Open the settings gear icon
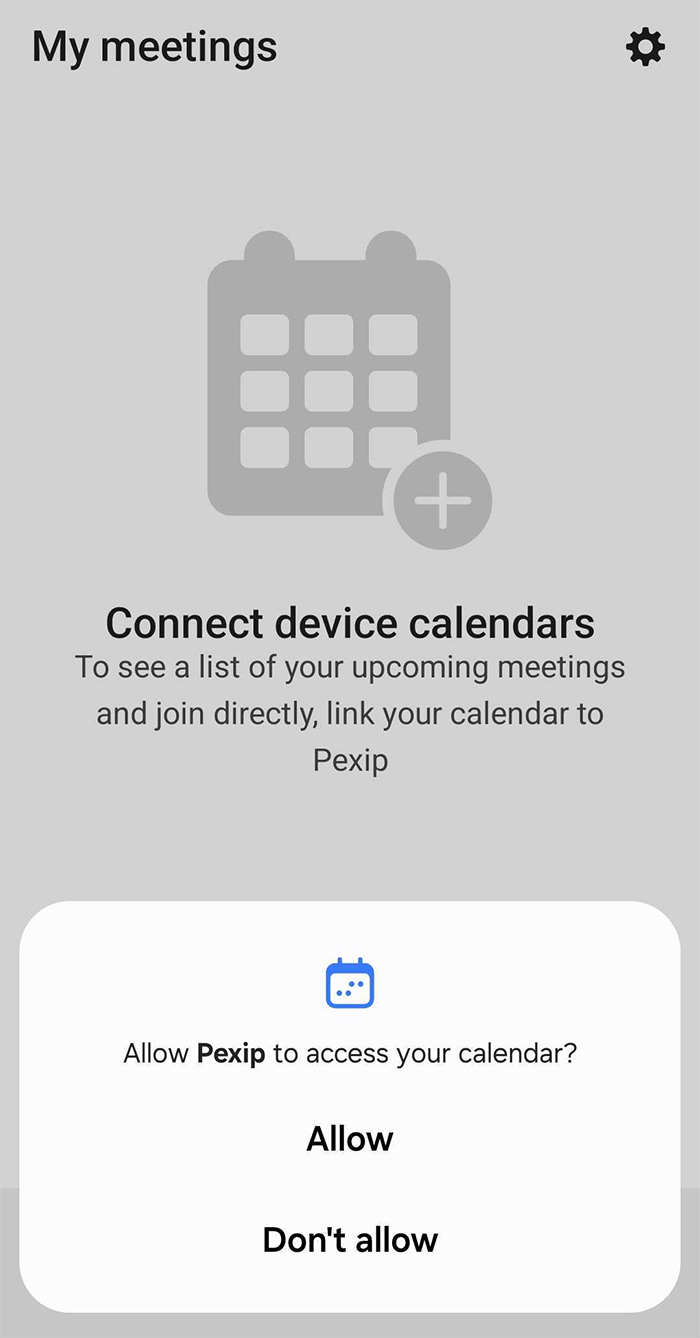The image size is (700, 1338). [x=645, y=47]
